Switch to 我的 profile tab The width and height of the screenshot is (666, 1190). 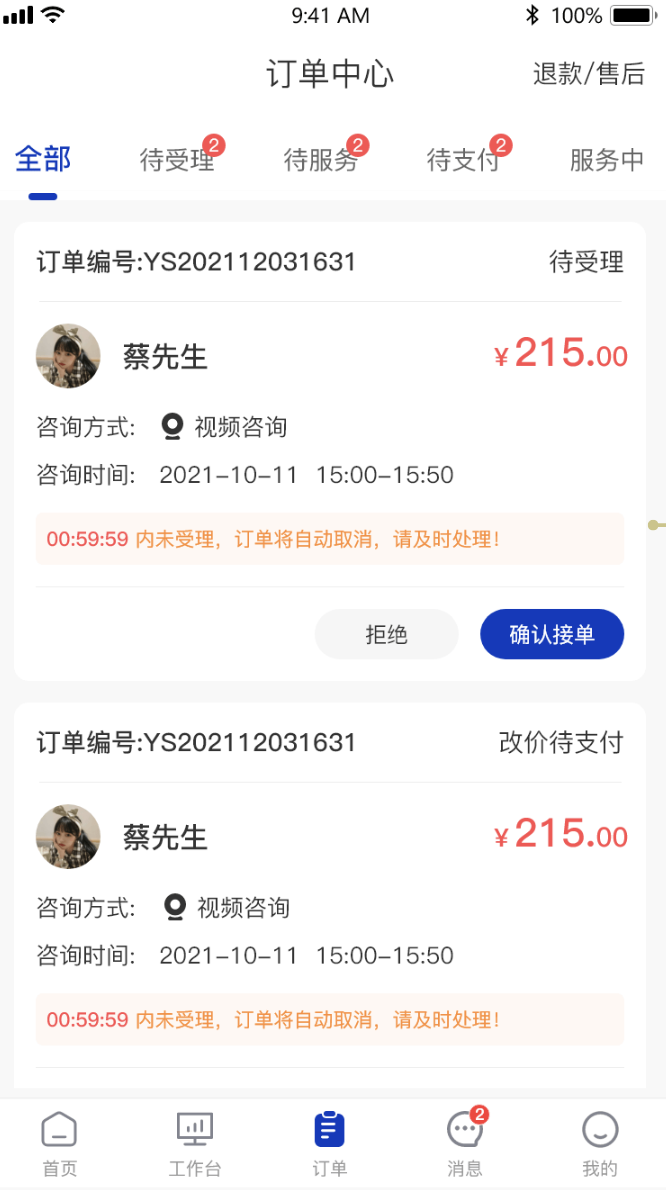coord(600,1144)
